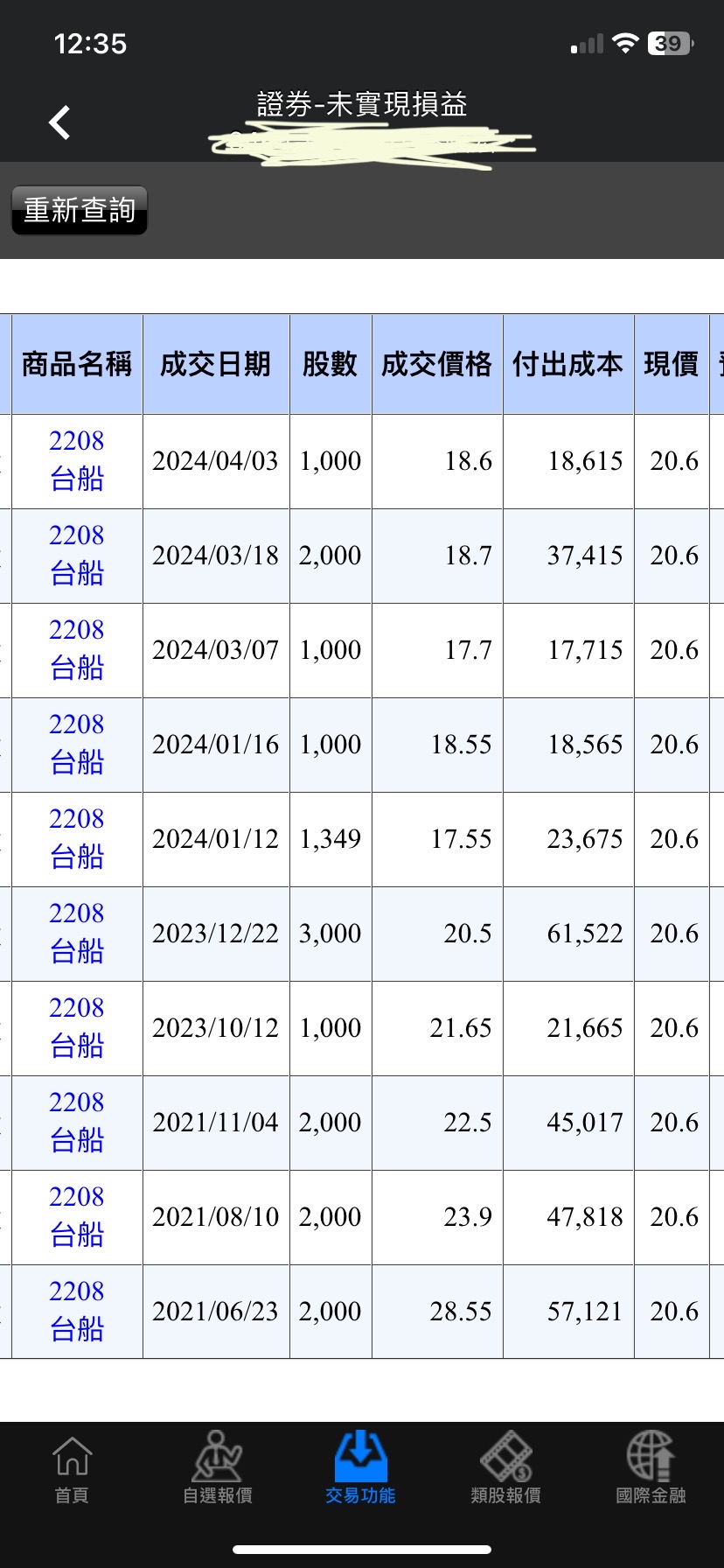
Task: Go to the 類股報價 tab
Action: (x=505, y=1471)
